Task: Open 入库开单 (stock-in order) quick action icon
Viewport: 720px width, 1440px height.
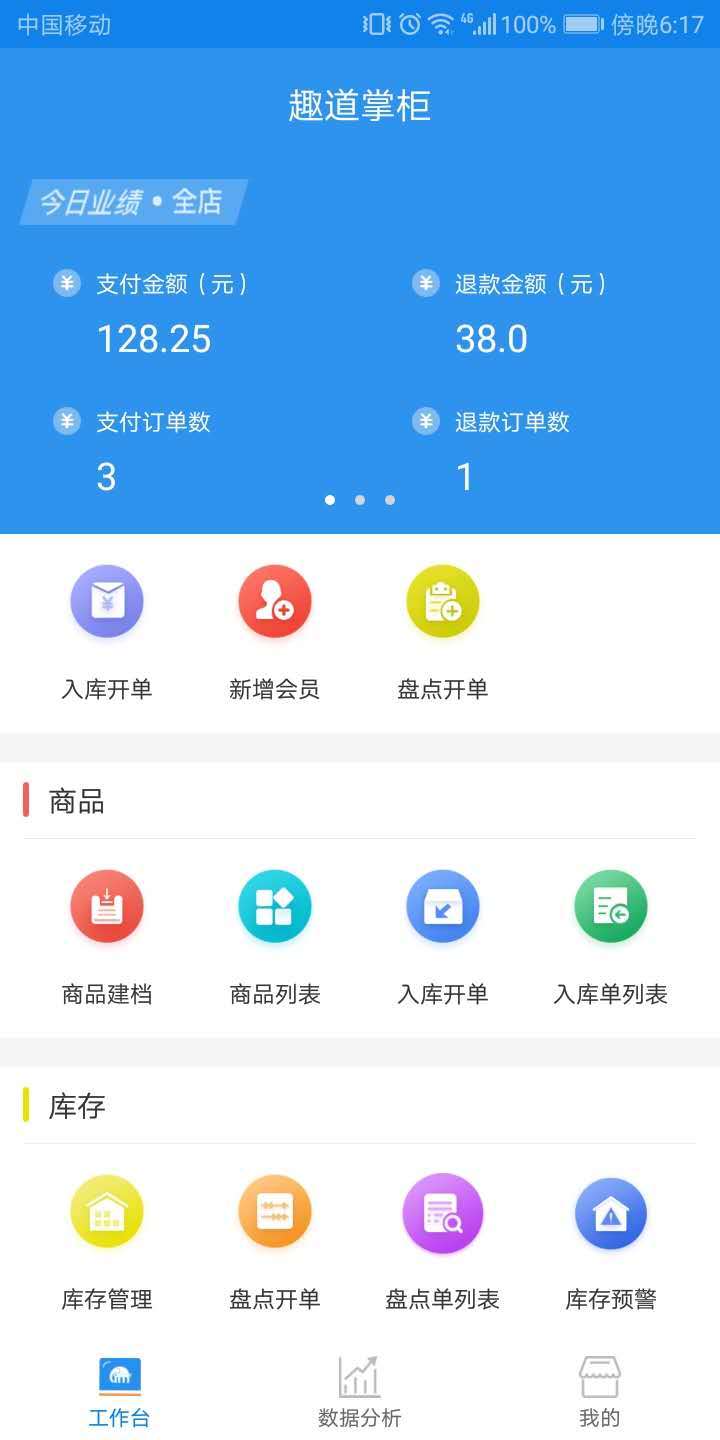Action: [x=107, y=601]
